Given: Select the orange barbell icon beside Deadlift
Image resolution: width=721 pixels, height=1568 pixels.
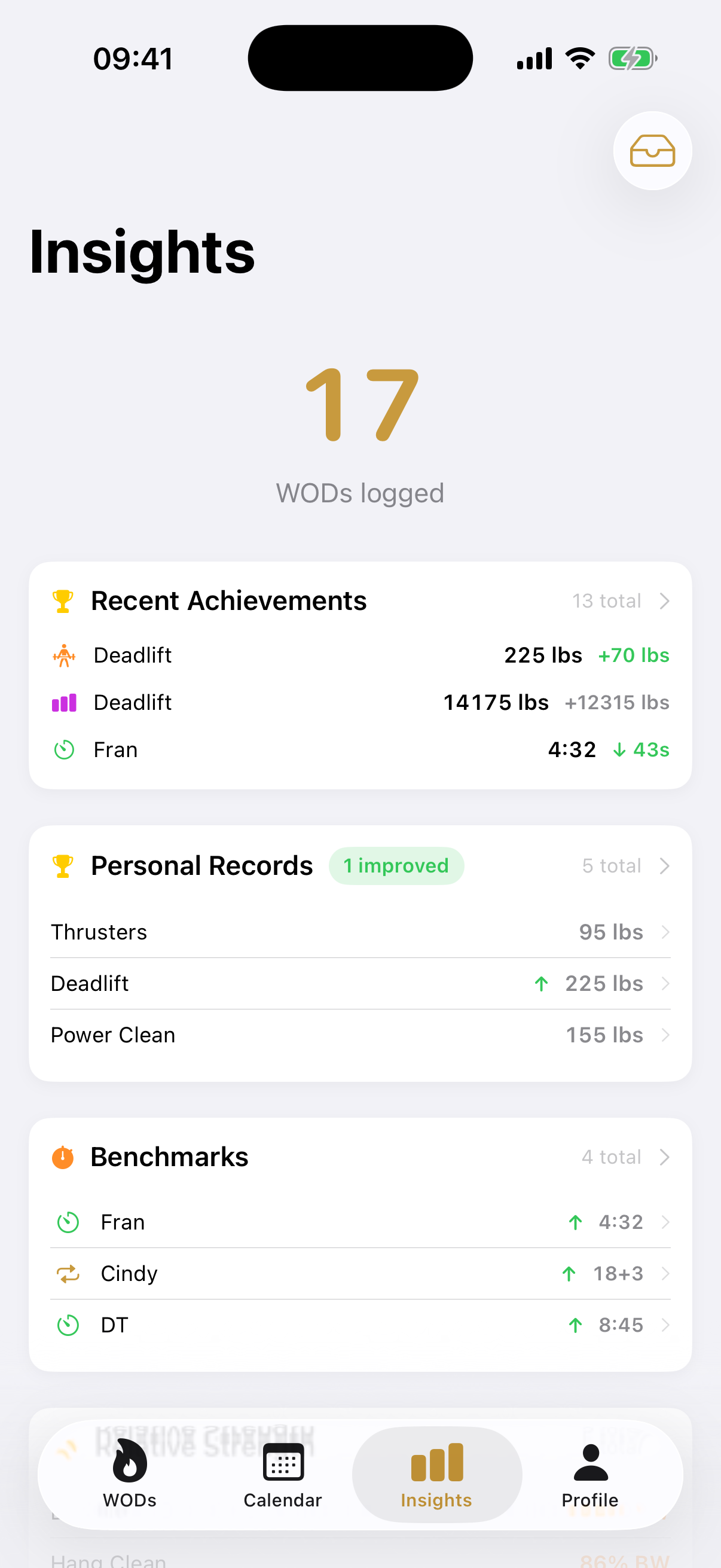Looking at the screenshot, I should click(x=65, y=655).
